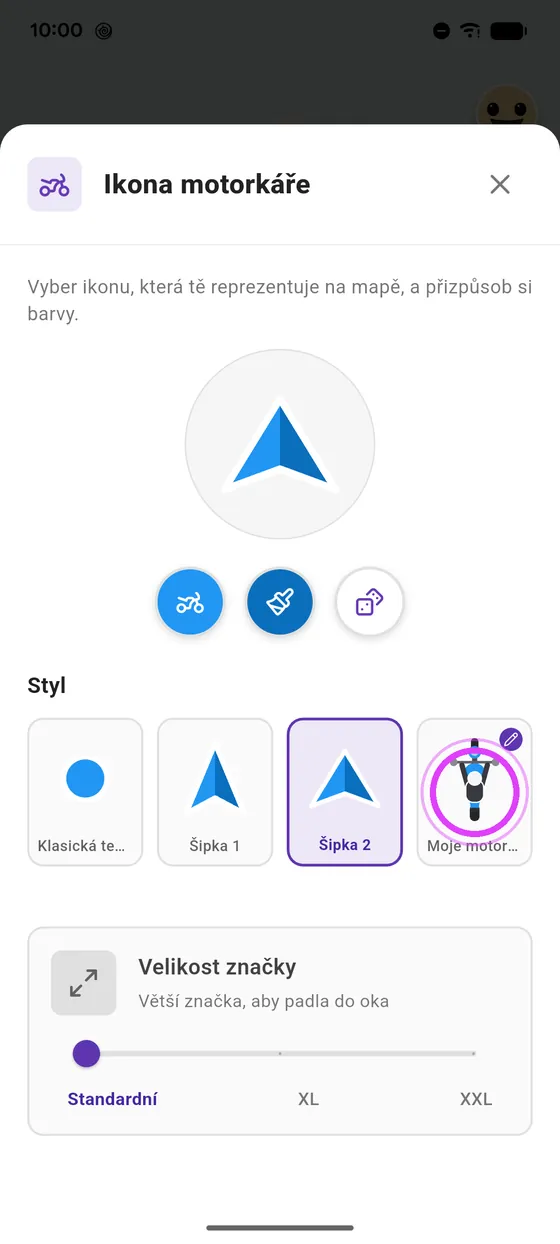Open the paintbrush color button
The height and width of the screenshot is (1244, 560).
[280, 603]
